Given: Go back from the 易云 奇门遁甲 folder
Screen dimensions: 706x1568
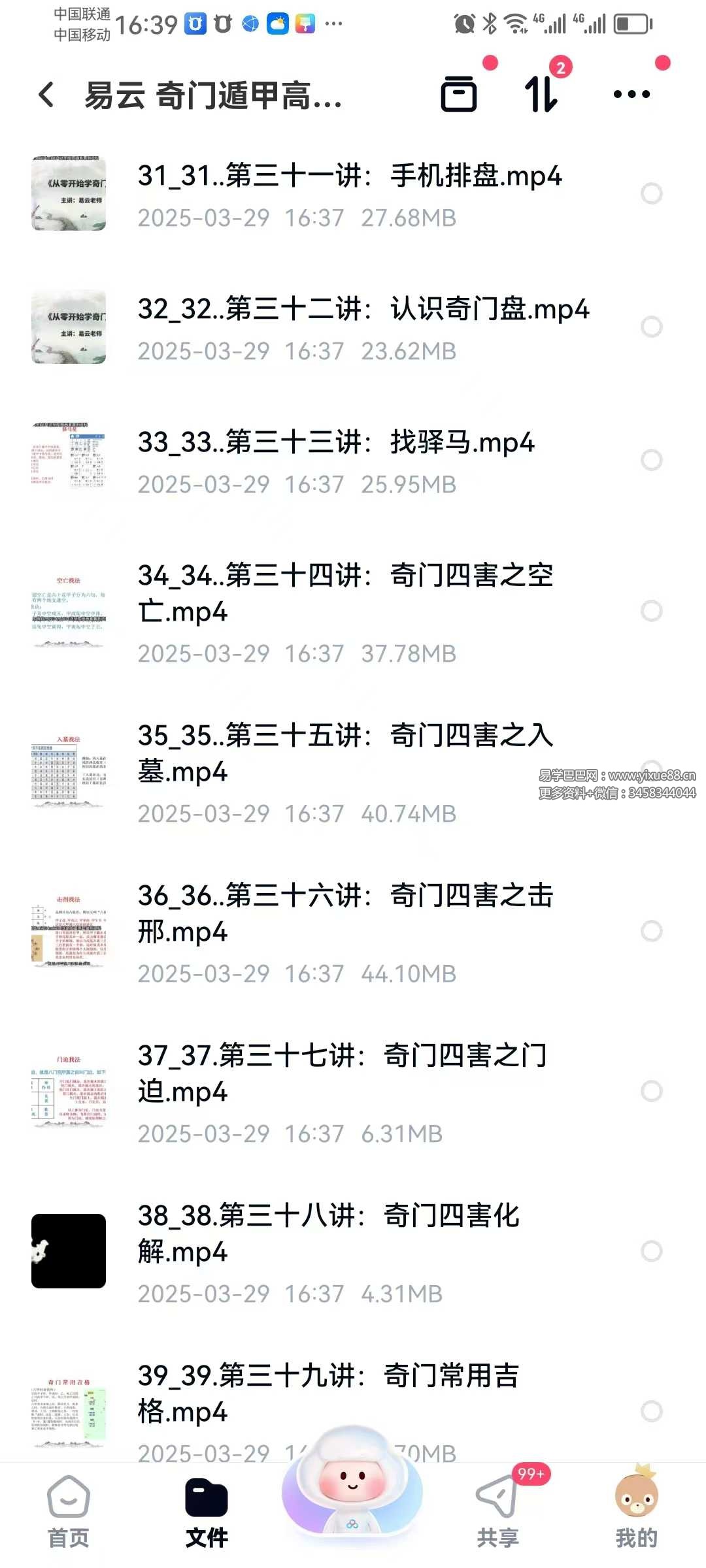Looking at the screenshot, I should (x=46, y=95).
